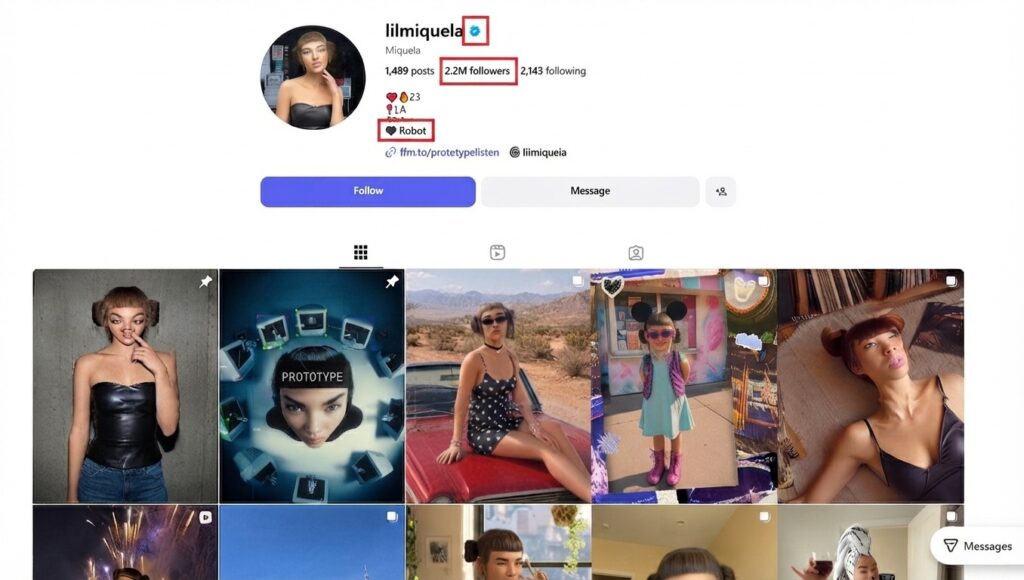This screenshot has width=1024, height=580.
Task: View lilmiquela's profile picture
Action: tap(313, 78)
